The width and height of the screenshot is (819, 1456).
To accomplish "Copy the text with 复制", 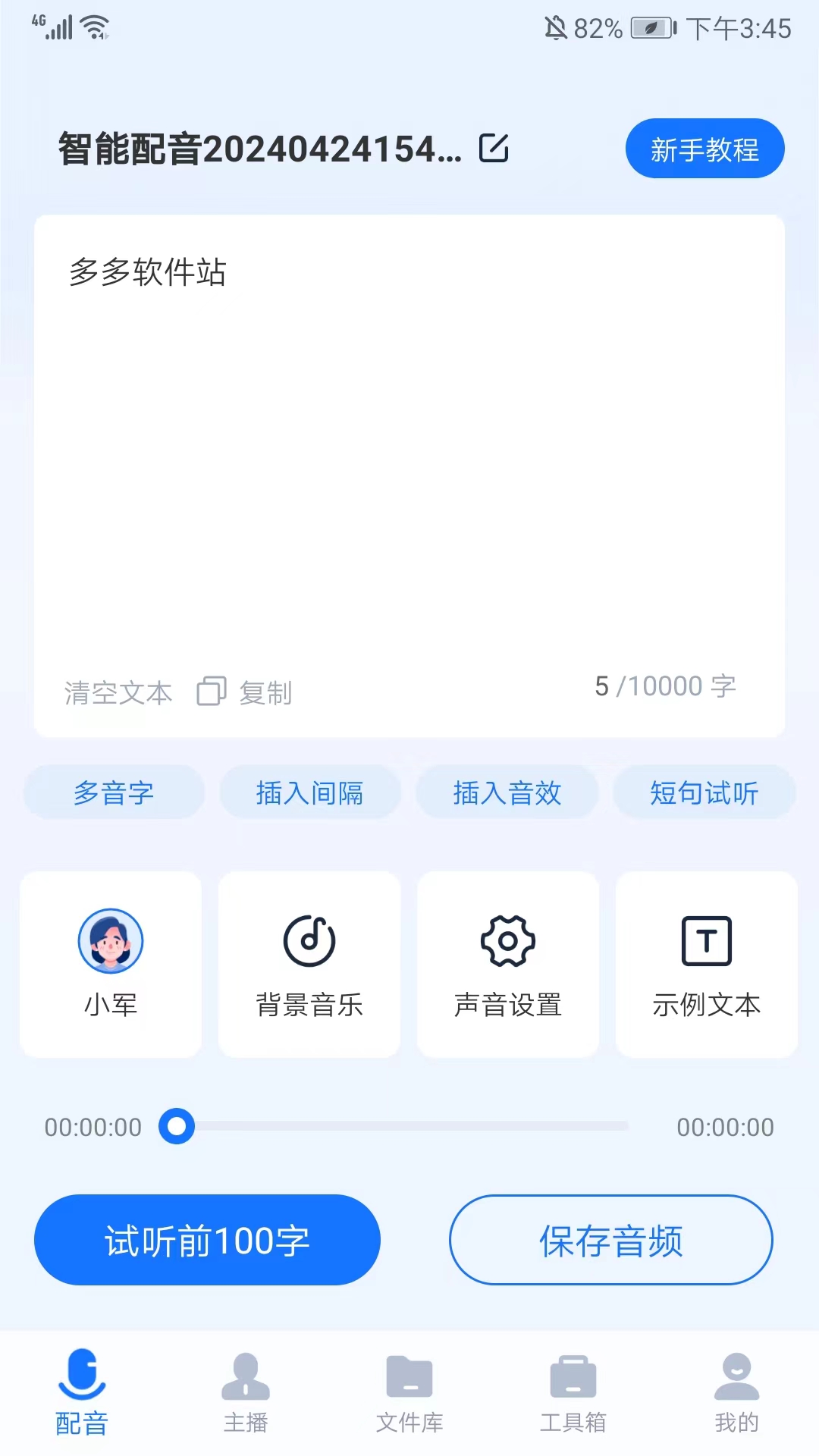I will (245, 692).
